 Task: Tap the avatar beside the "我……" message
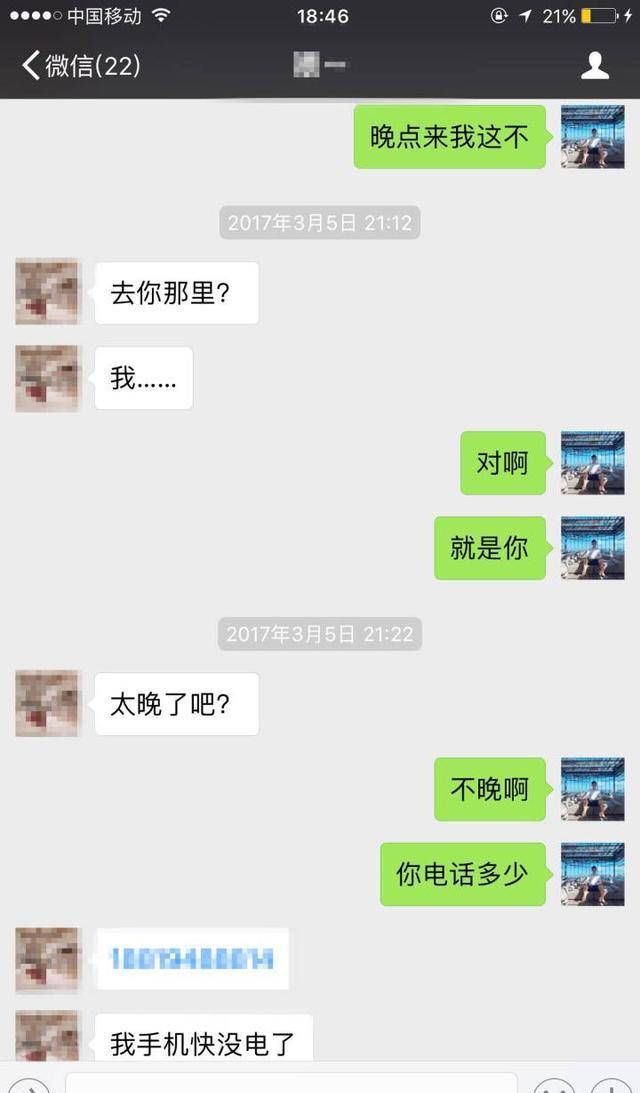click(47, 378)
